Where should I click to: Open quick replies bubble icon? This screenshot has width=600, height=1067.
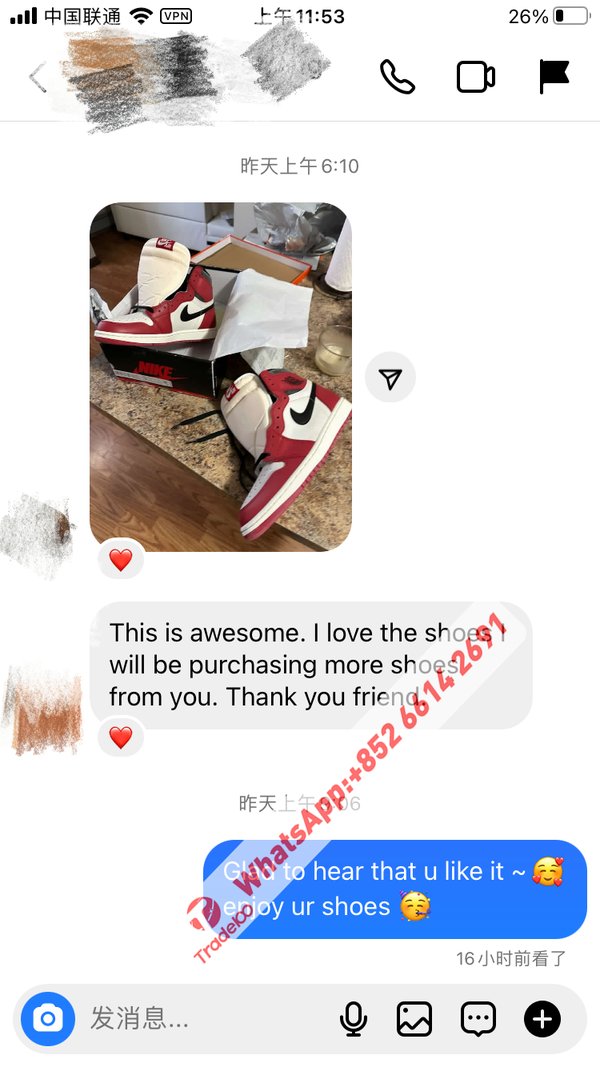[478, 1019]
